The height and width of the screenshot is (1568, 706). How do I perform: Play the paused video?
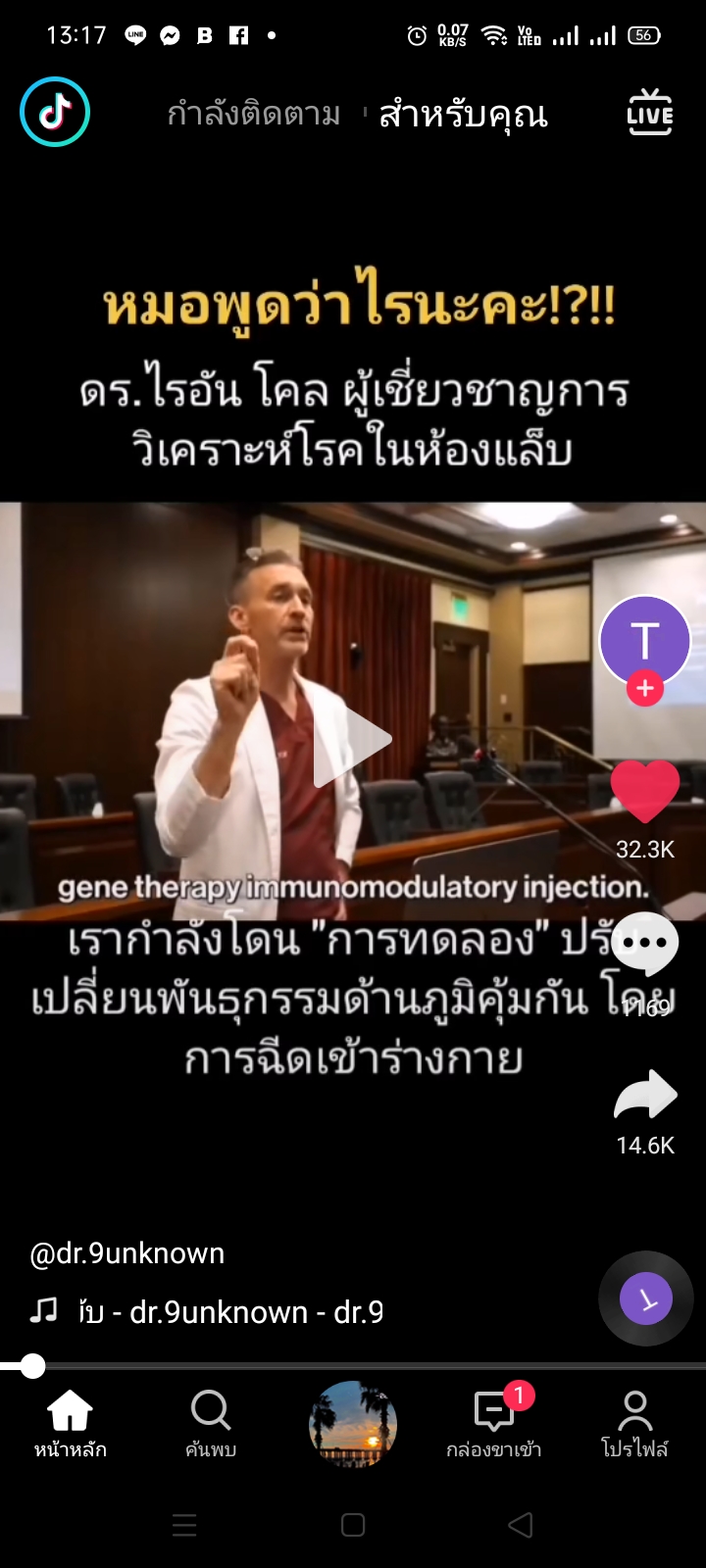[352, 742]
